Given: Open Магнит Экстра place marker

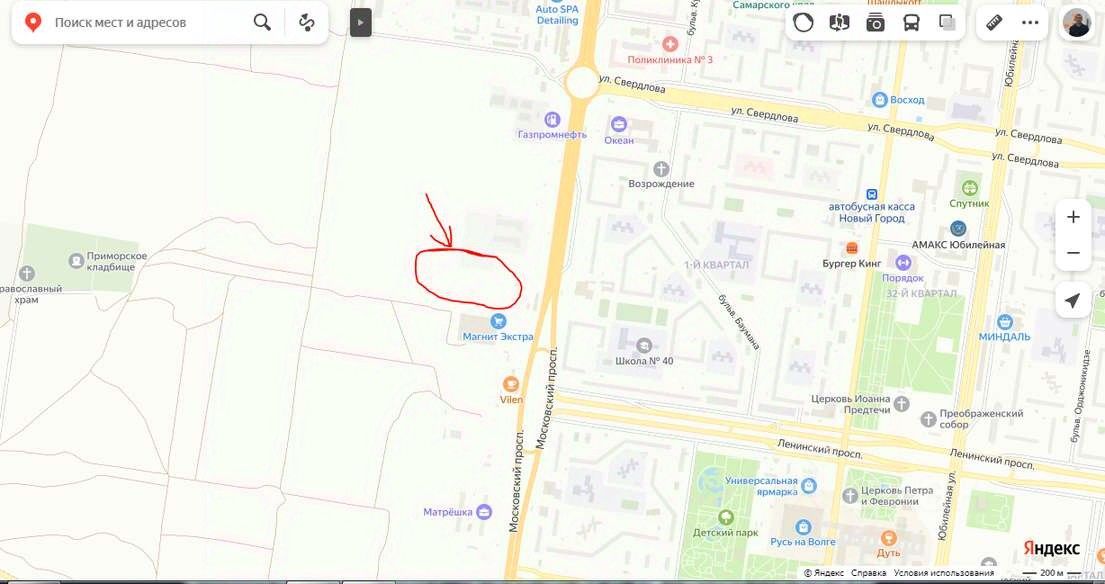Looking at the screenshot, I should [x=498, y=321].
